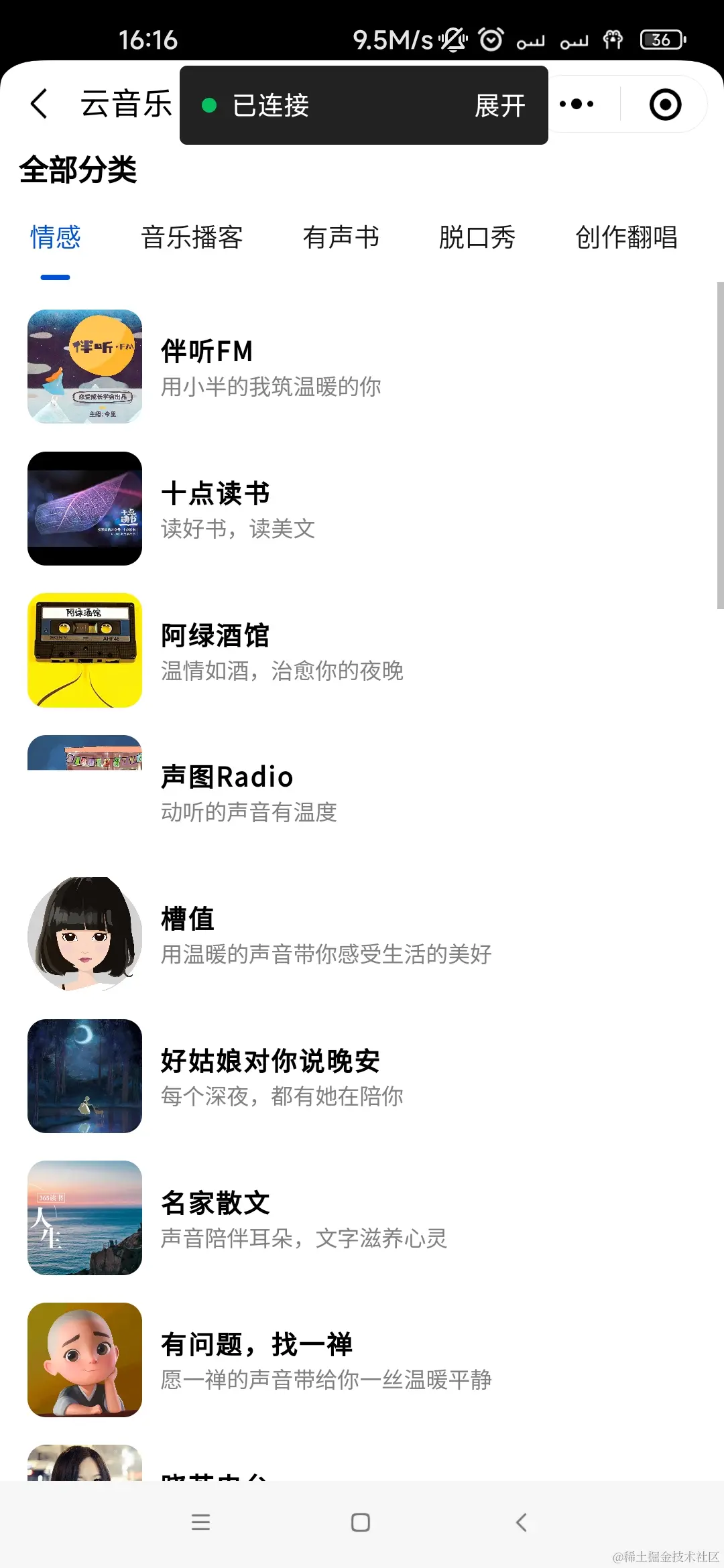Tap the green connected status indicator
This screenshot has height=1568, width=724.
pyautogui.click(x=210, y=106)
